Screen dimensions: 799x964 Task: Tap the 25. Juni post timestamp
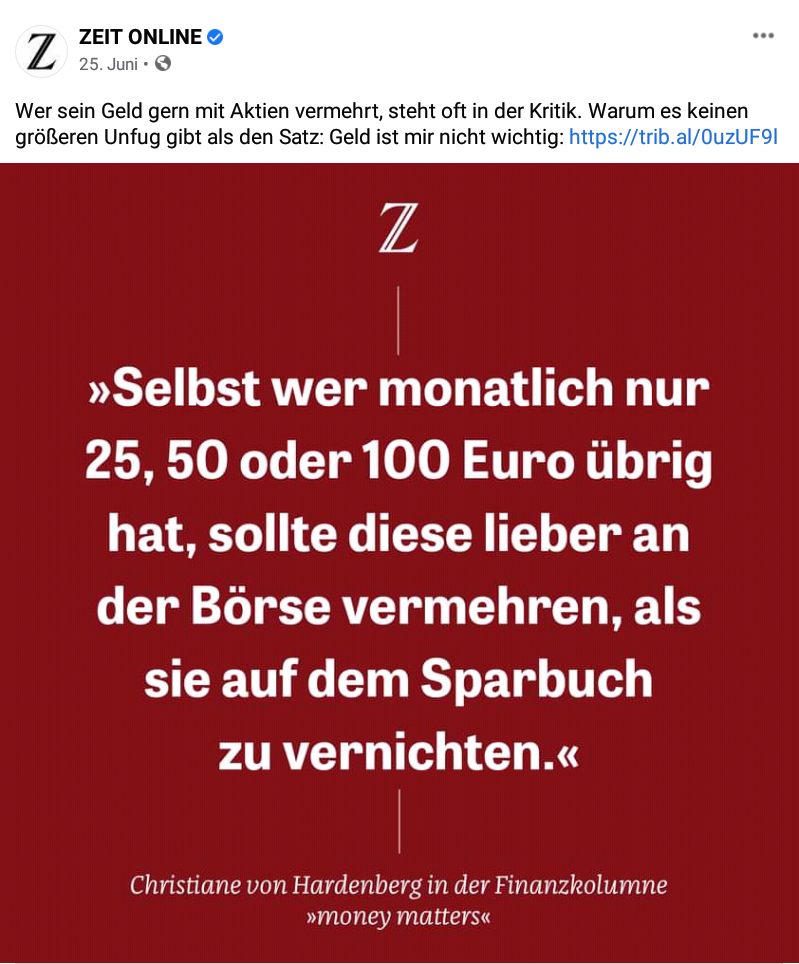click(108, 64)
